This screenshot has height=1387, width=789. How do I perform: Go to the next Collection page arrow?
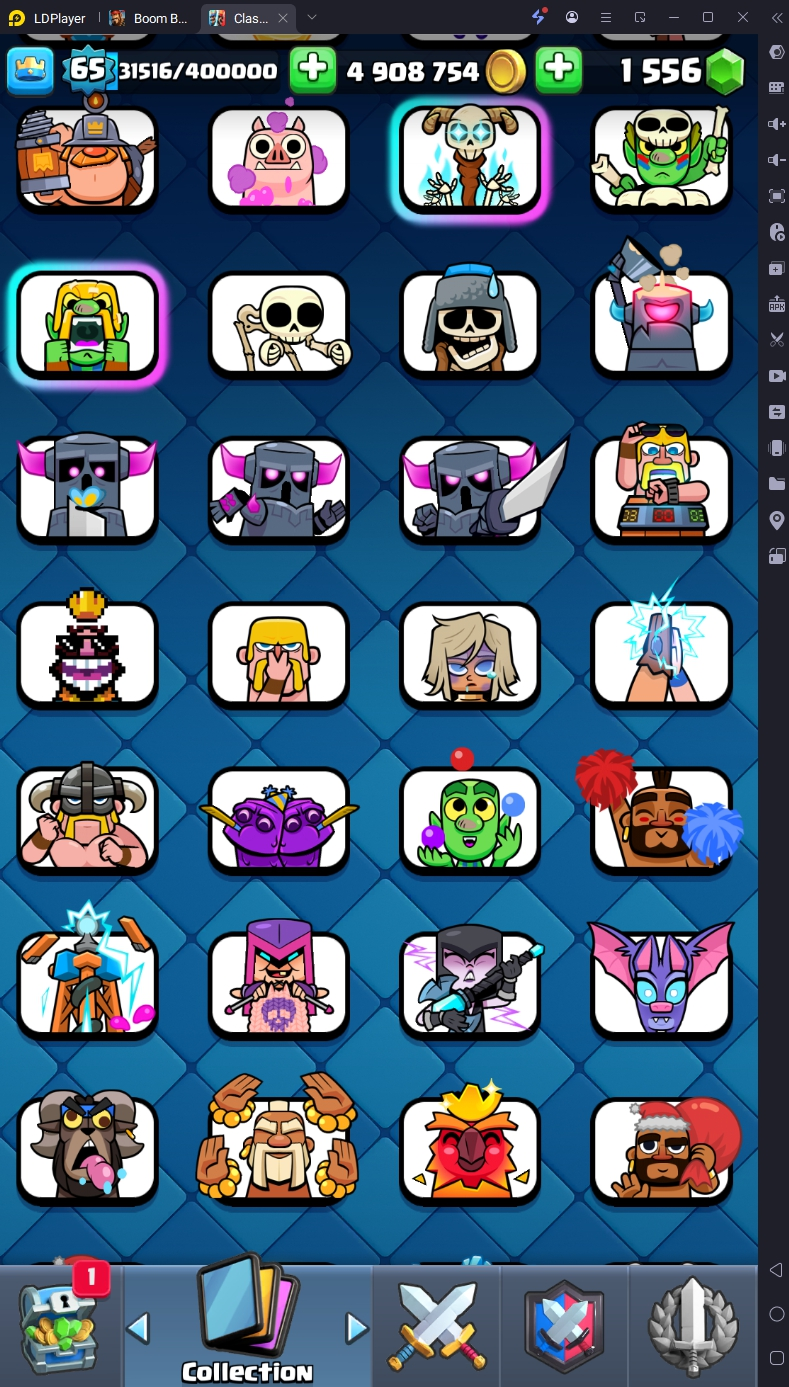pos(357,1328)
